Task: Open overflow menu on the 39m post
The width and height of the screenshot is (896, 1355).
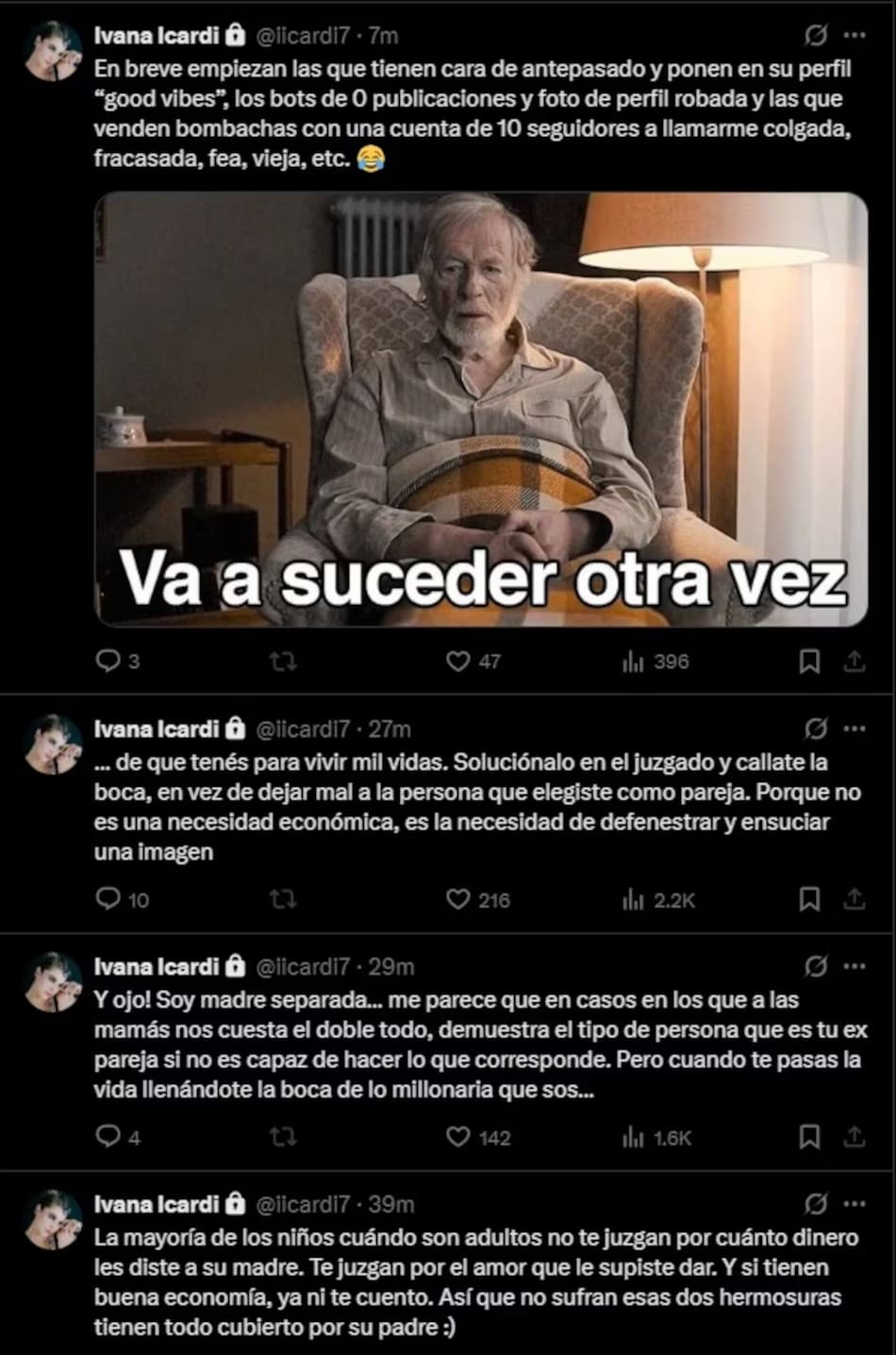Action: (x=855, y=1205)
